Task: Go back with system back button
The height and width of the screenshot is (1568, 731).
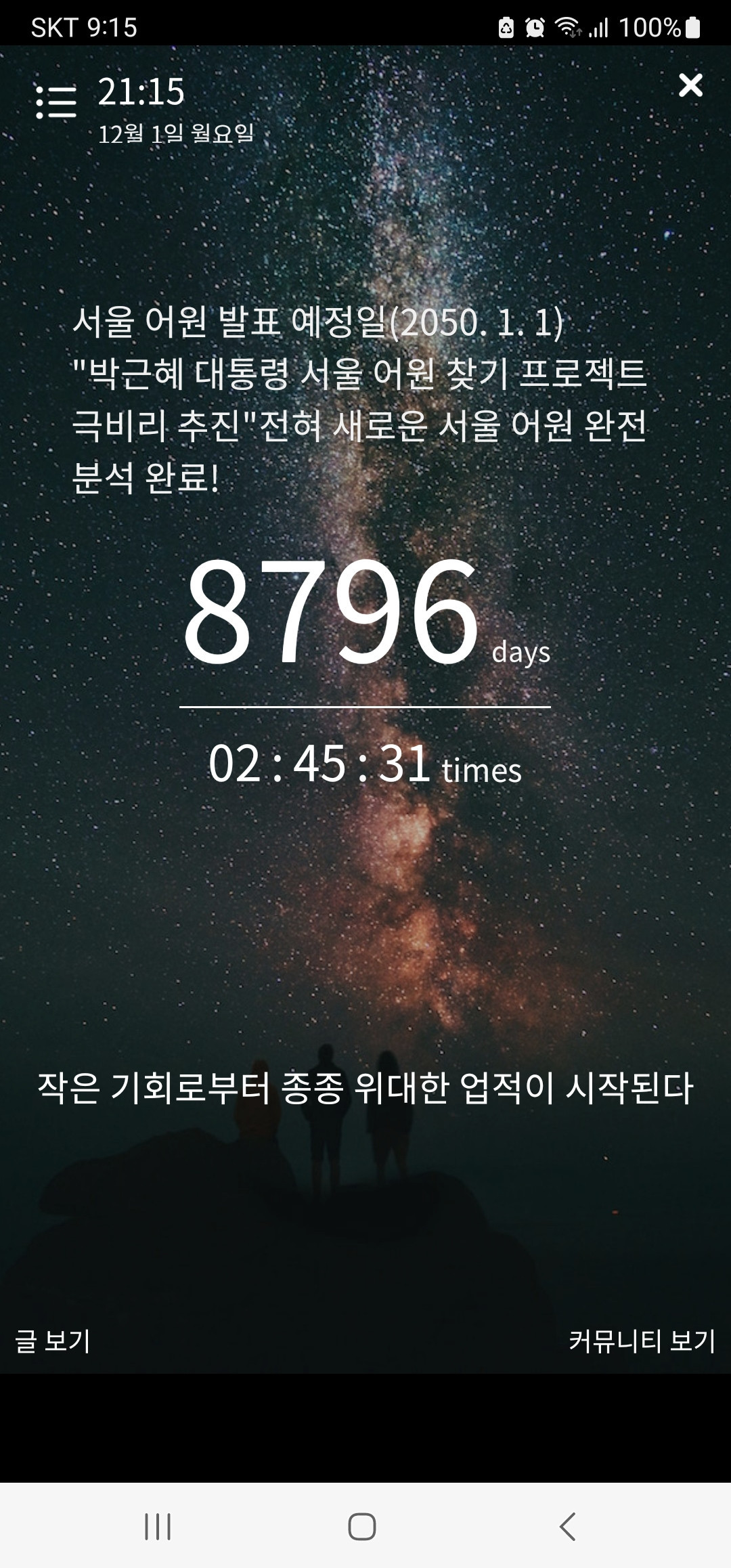Action: (x=567, y=1527)
